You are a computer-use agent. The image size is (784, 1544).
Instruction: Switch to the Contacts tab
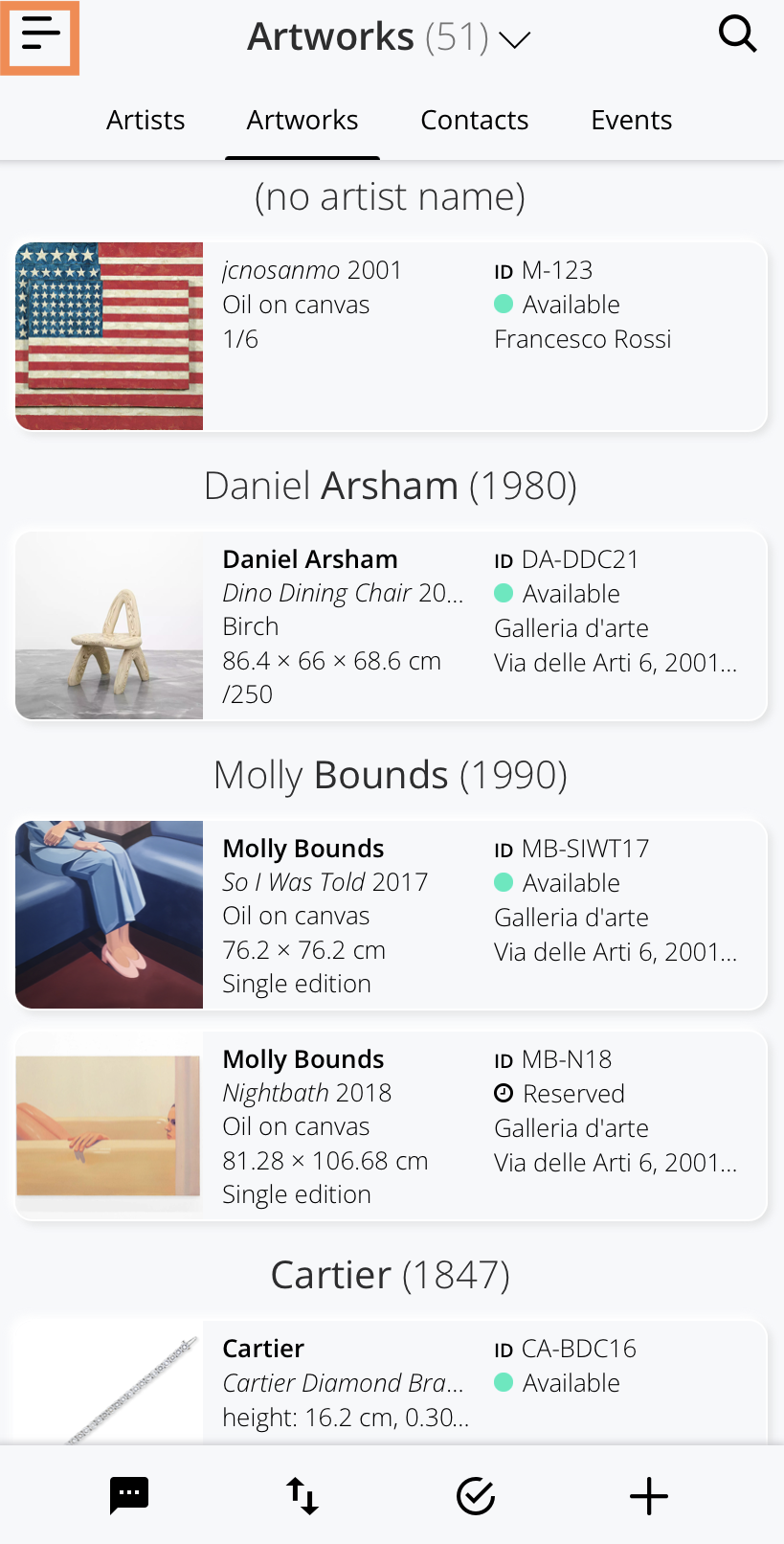point(475,120)
